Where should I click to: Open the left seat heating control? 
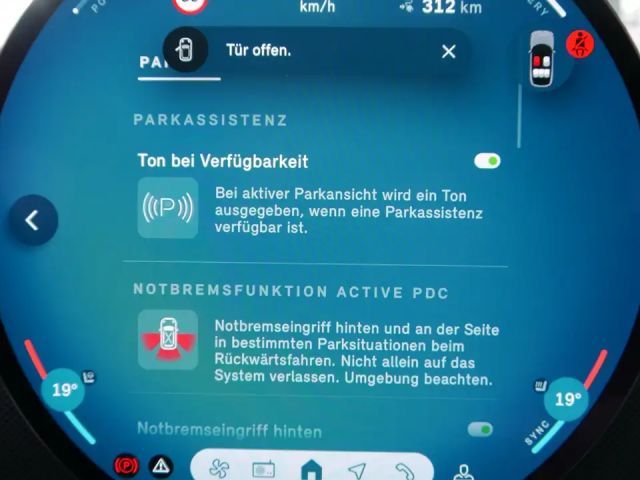point(90,377)
